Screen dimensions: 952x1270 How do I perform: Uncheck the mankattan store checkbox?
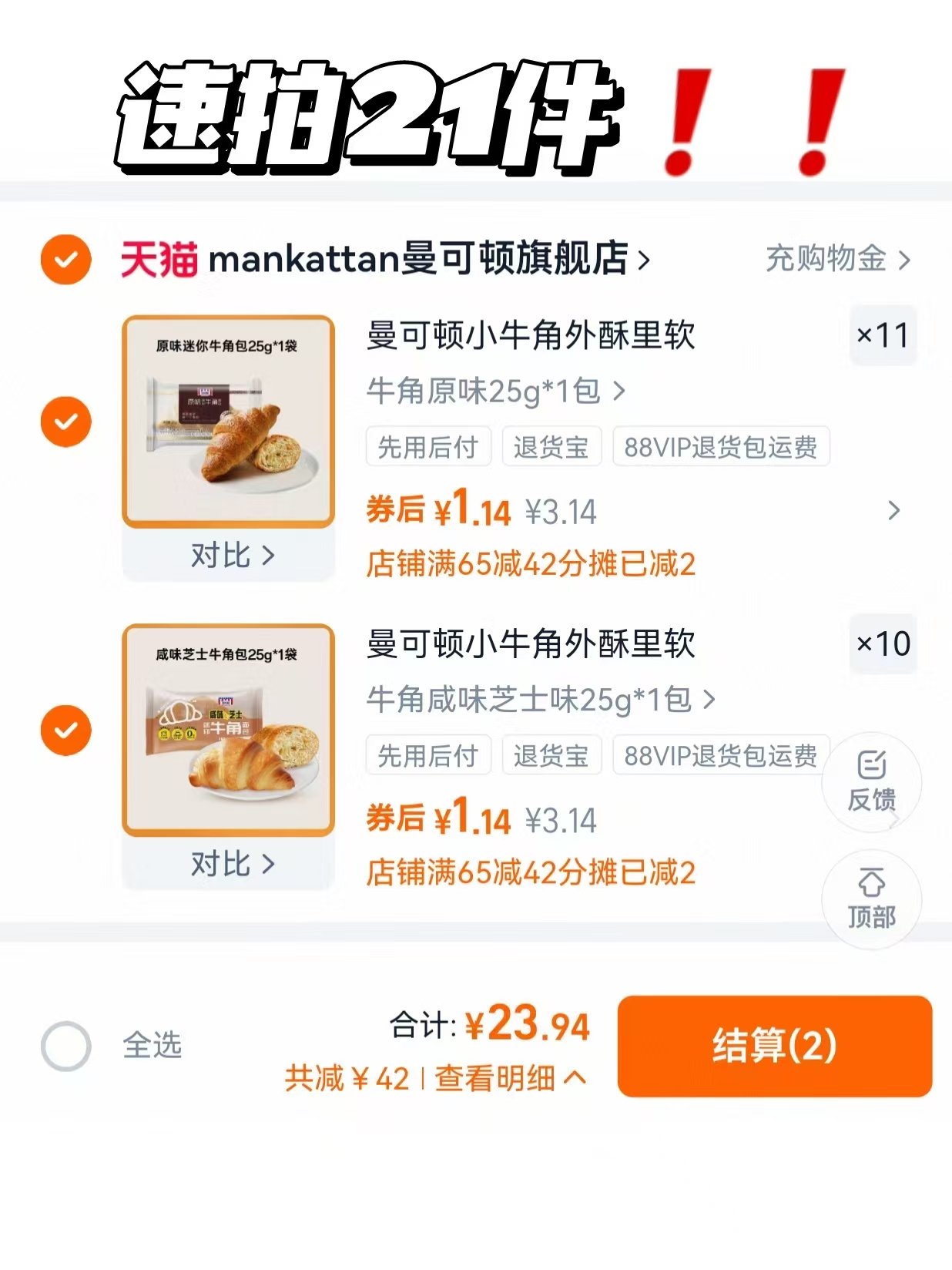pos(65,260)
